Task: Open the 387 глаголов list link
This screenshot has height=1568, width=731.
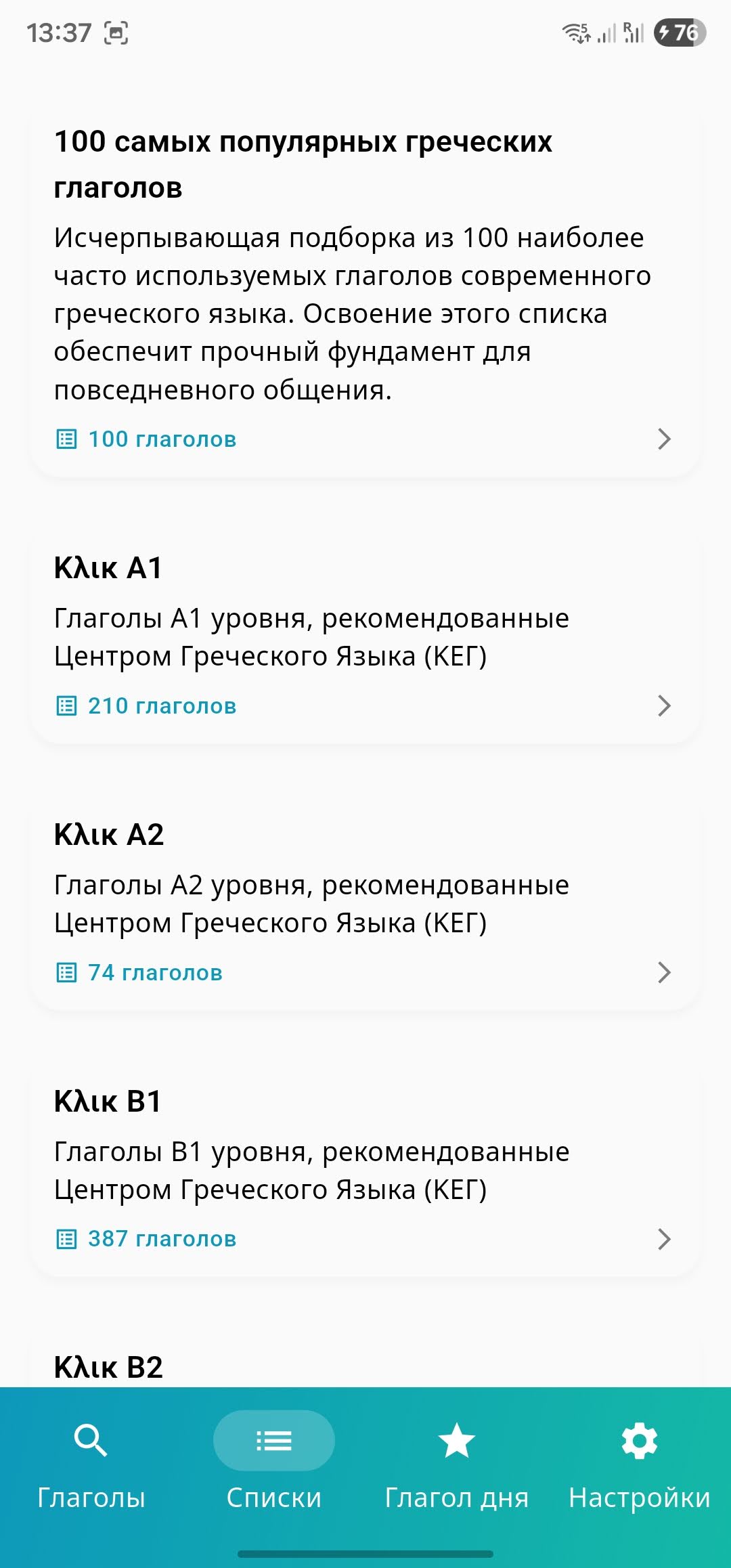Action: [x=162, y=1239]
